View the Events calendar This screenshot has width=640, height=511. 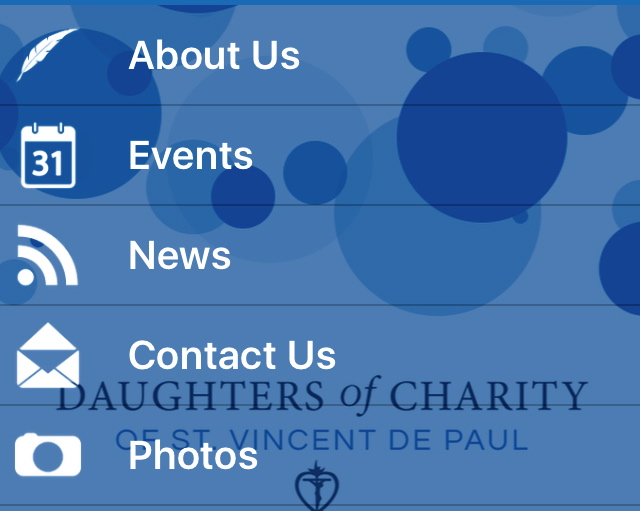click(190, 156)
